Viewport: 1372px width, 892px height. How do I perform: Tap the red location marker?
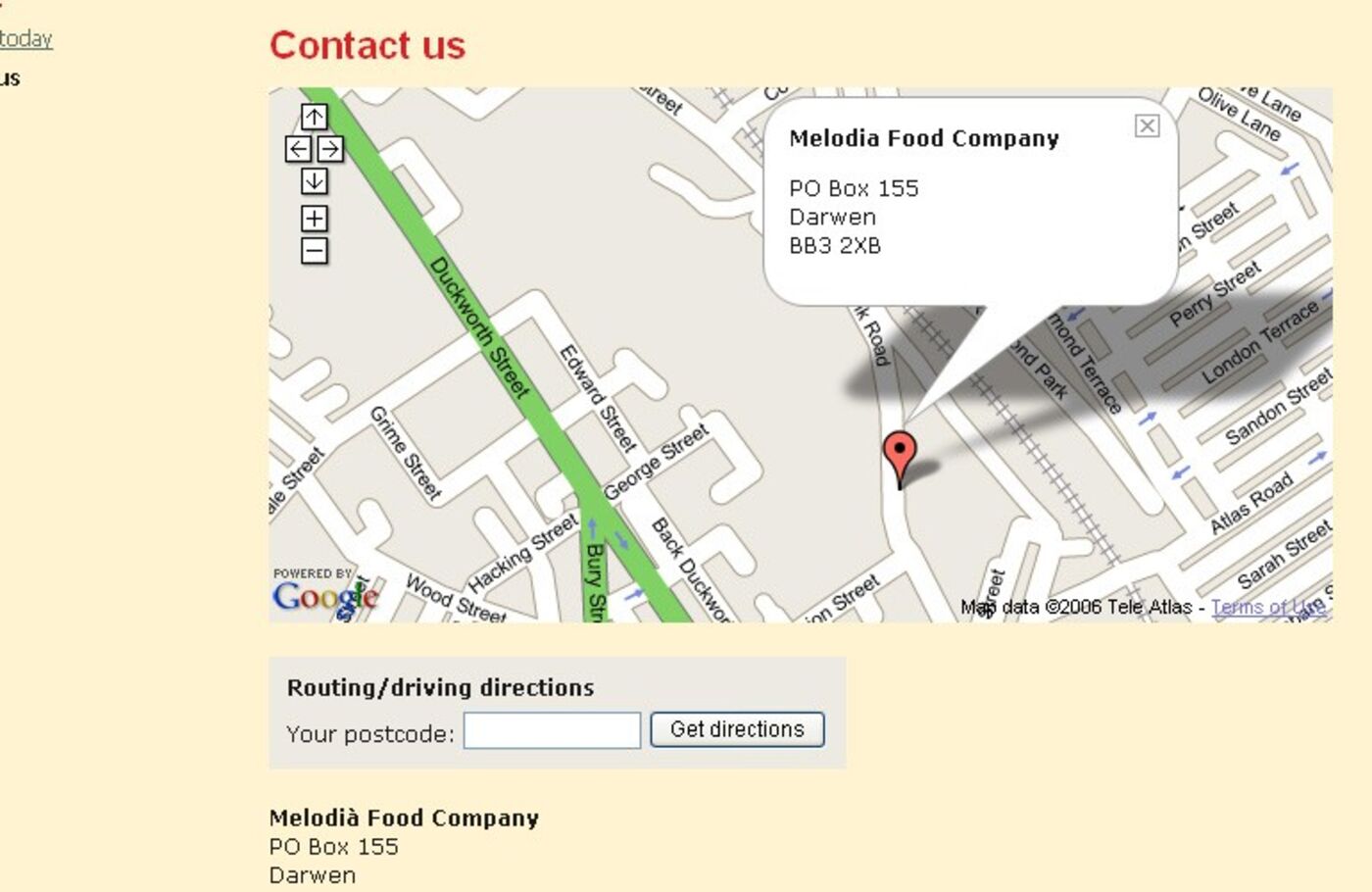tap(900, 453)
